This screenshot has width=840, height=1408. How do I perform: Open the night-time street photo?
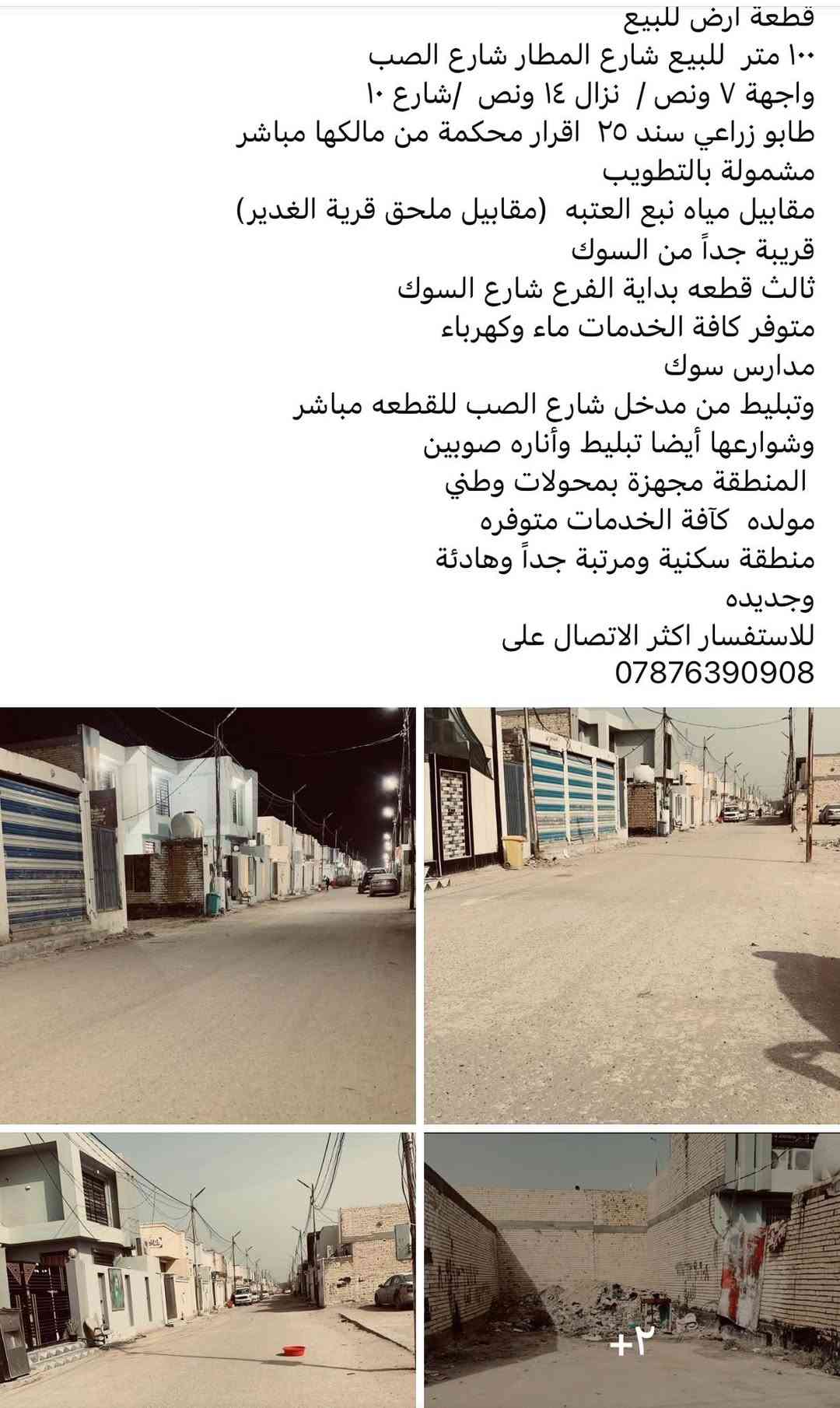pyautogui.click(x=207, y=915)
